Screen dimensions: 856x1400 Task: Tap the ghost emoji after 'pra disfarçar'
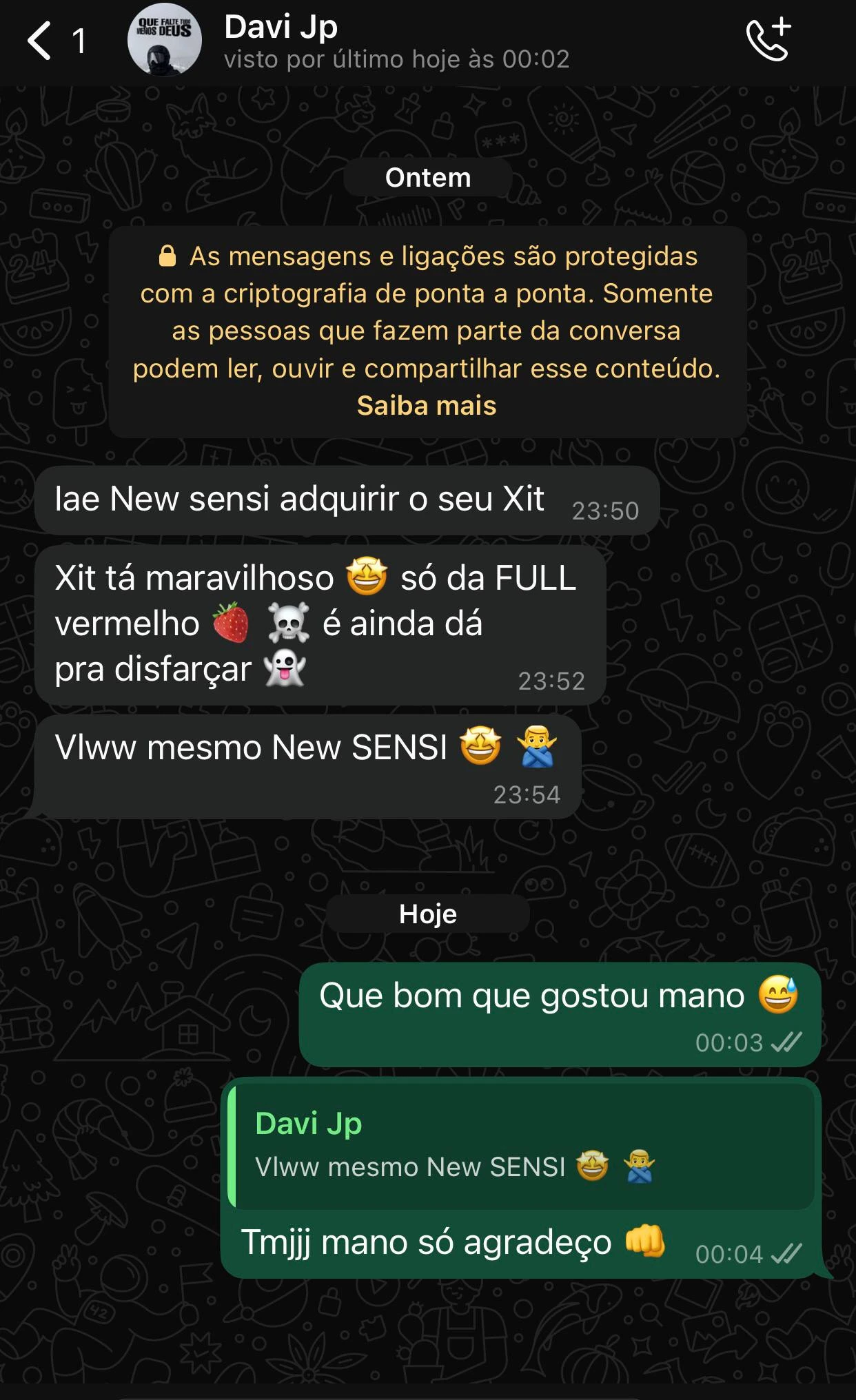coord(285,667)
